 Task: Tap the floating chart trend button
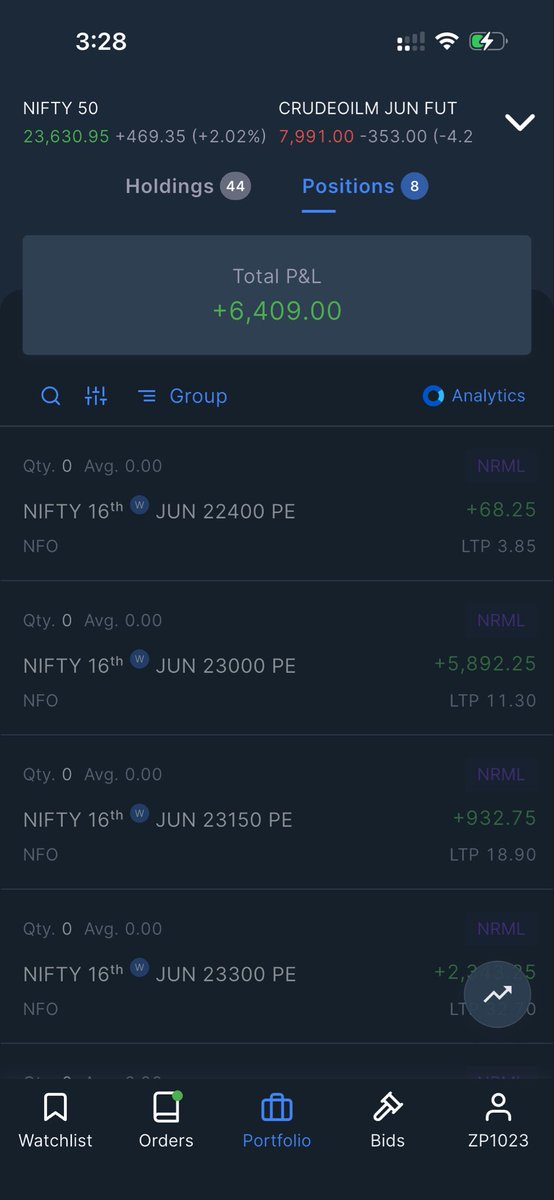tap(497, 994)
